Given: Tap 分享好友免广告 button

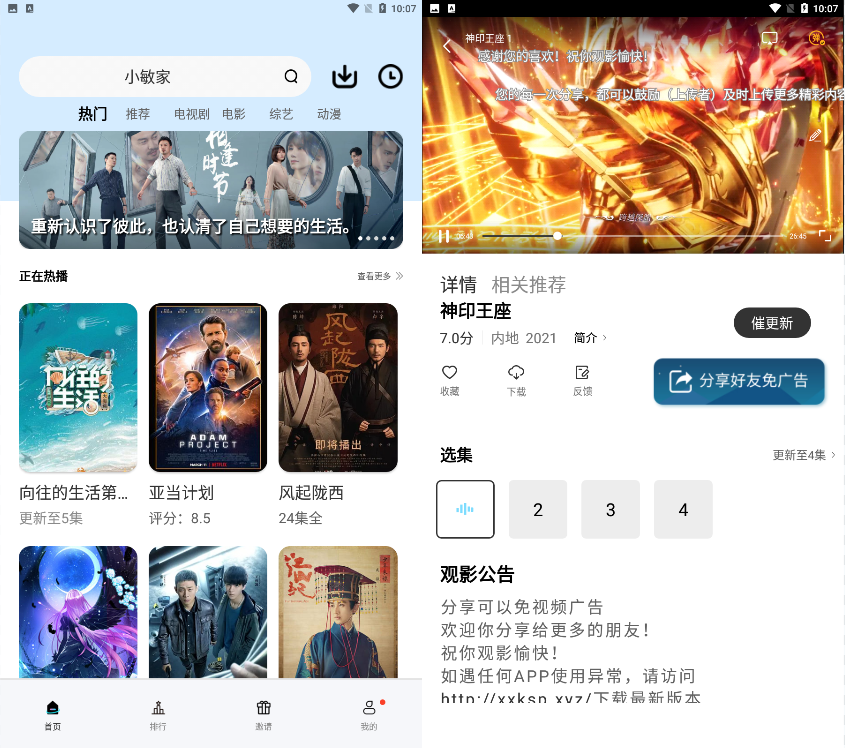Looking at the screenshot, I should 739,381.
